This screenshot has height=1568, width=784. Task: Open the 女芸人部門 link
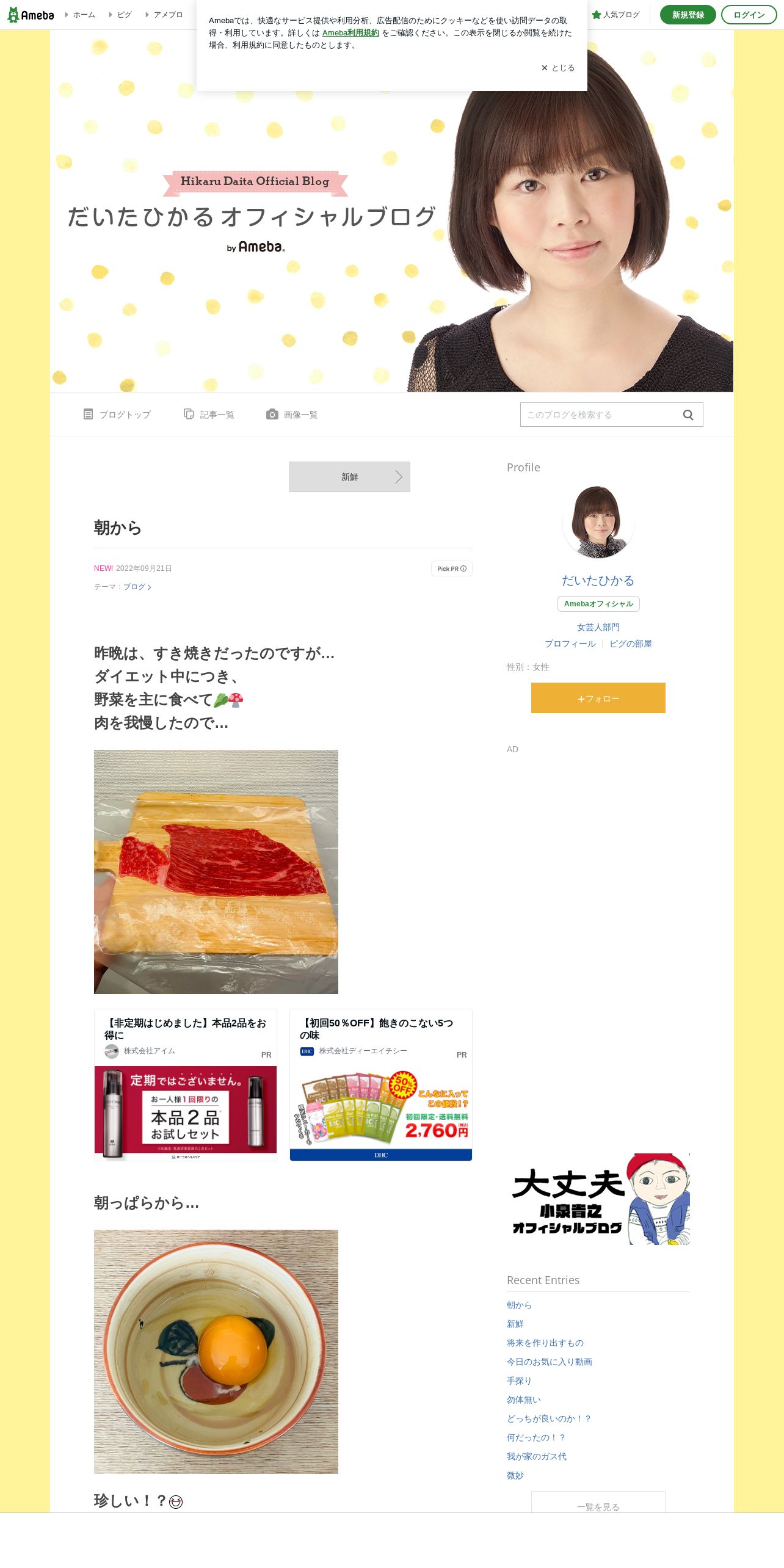point(598,627)
